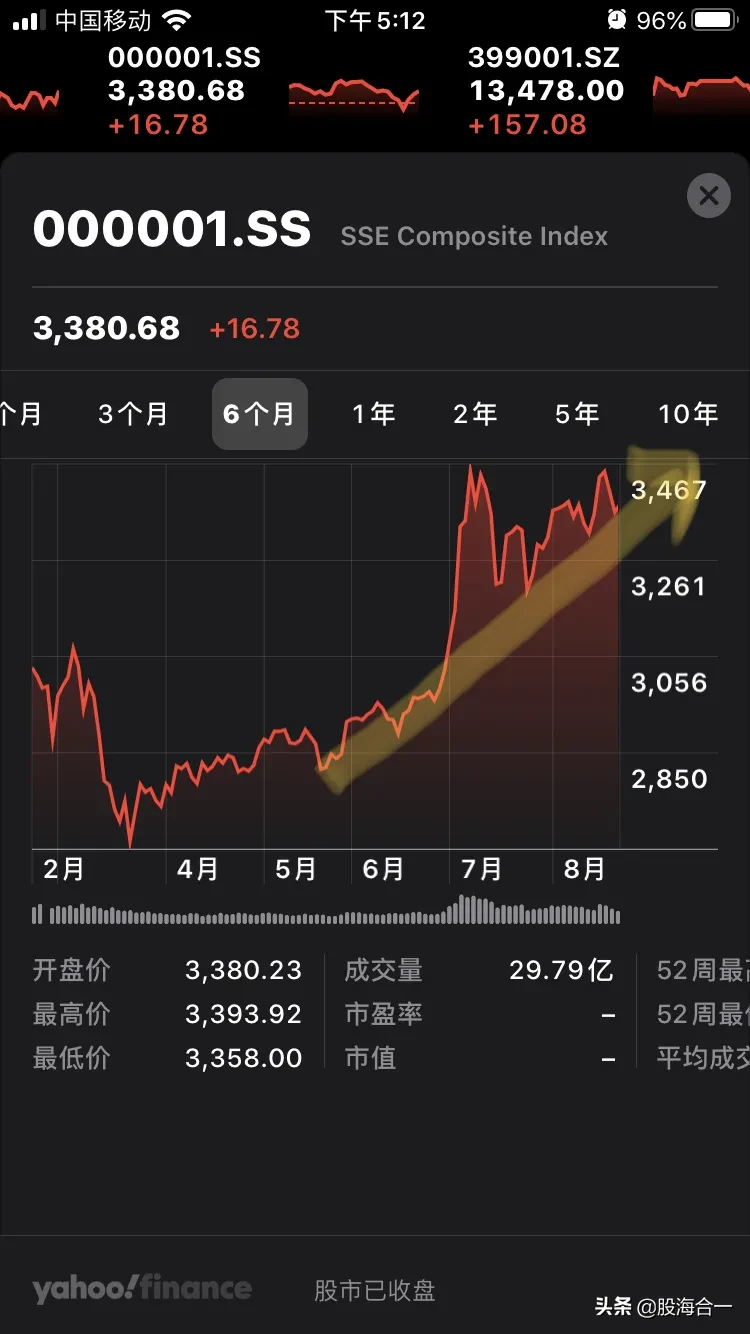Switch chart range to 3个月
The width and height of the screenshot is (750, 1334).
[133, 414]
